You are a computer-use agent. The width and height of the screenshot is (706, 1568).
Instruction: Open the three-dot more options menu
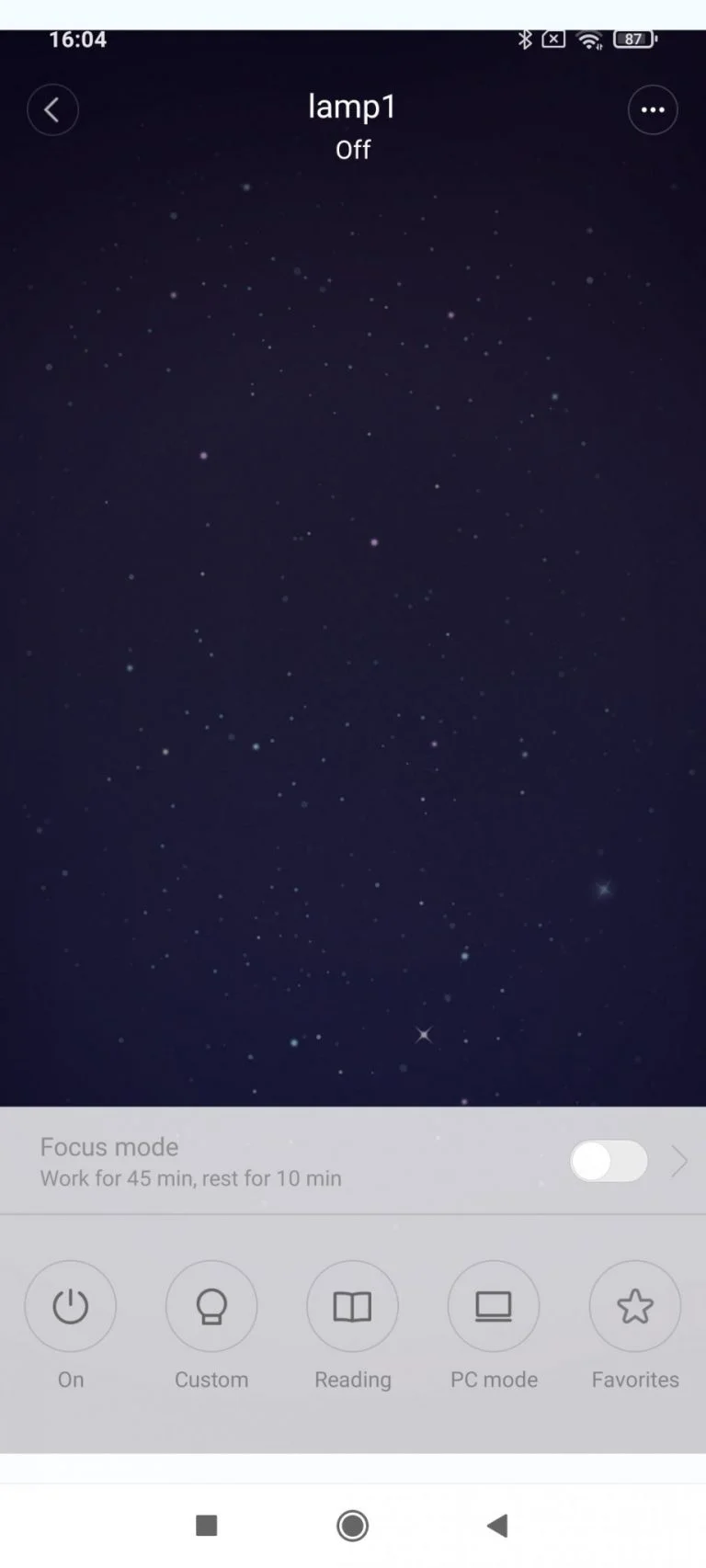click(x=653, y=110)
